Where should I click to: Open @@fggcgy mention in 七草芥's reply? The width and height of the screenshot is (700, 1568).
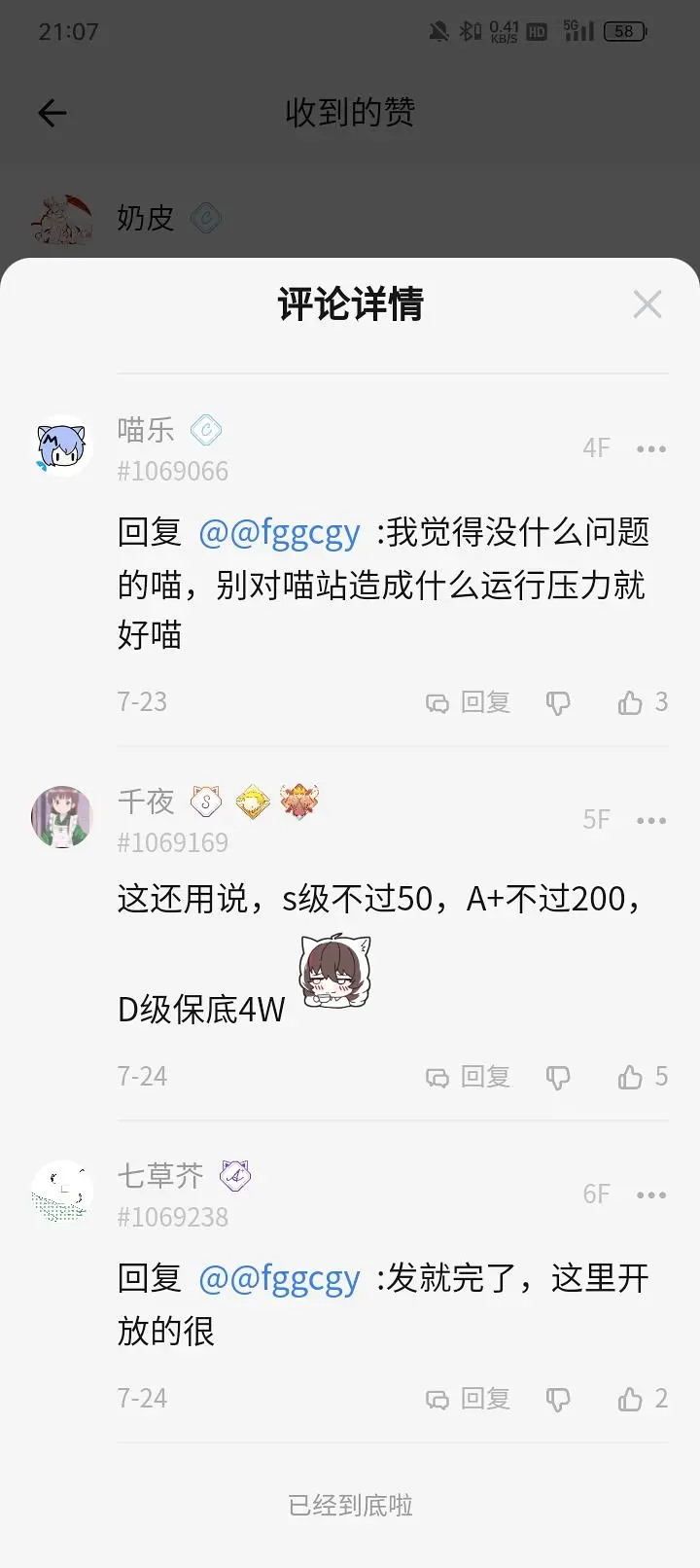[279, 1278]
